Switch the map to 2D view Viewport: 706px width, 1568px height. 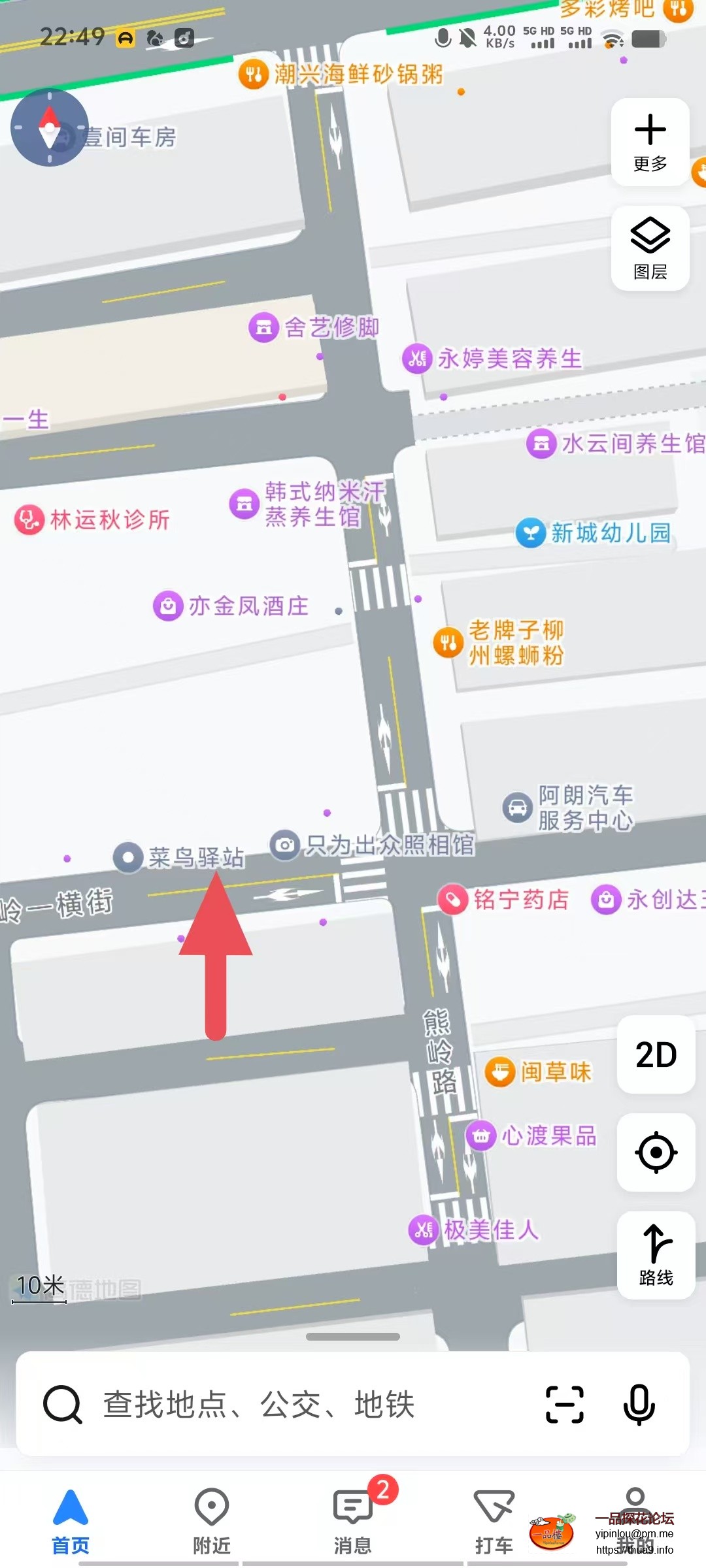tap(656, 1054)
